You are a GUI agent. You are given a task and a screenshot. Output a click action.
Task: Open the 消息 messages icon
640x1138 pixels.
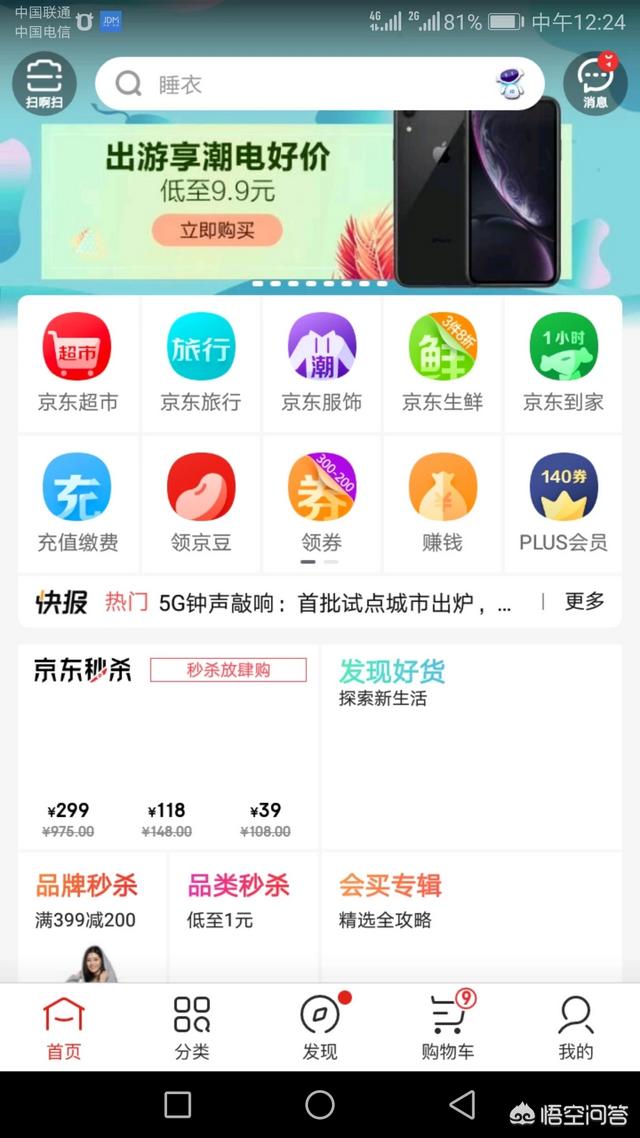[595, 83]
